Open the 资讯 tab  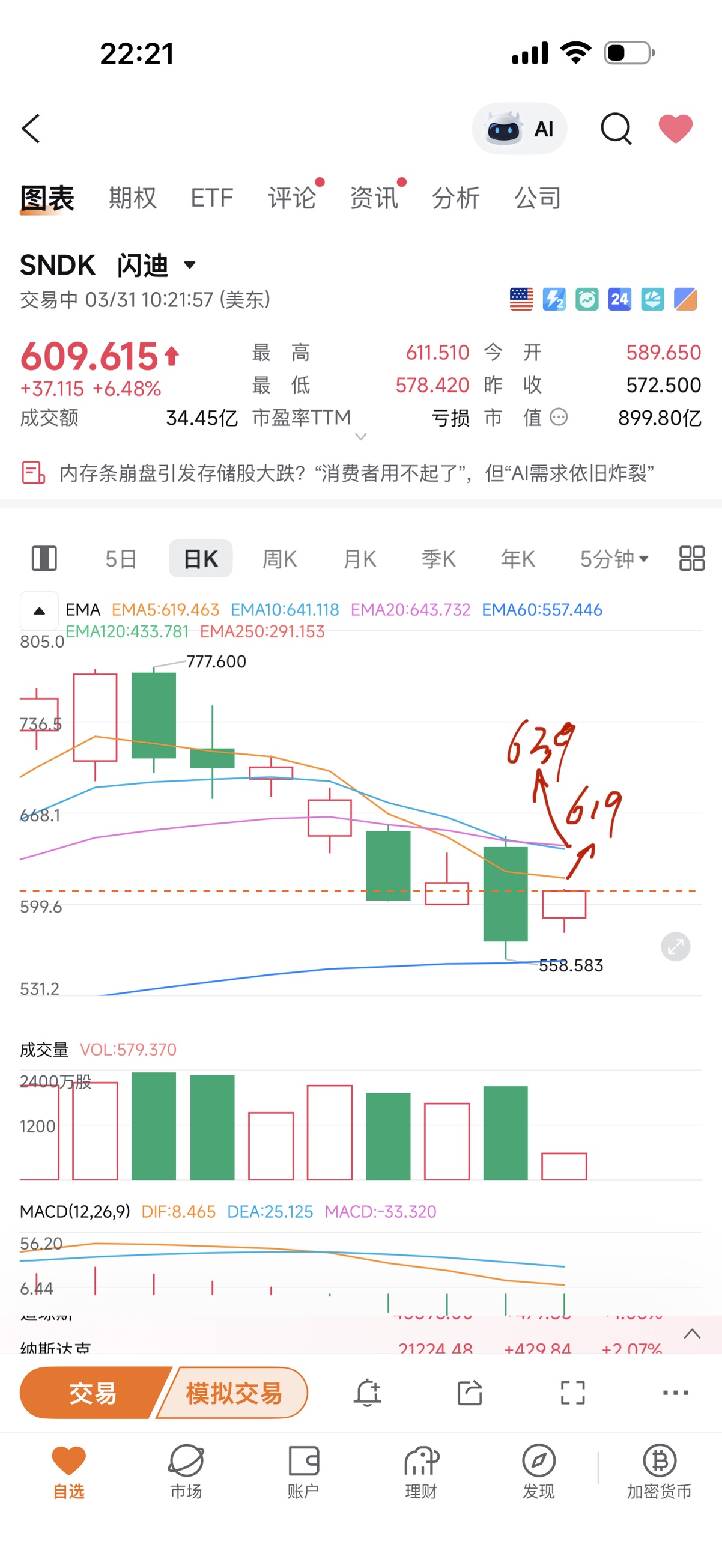373,198
